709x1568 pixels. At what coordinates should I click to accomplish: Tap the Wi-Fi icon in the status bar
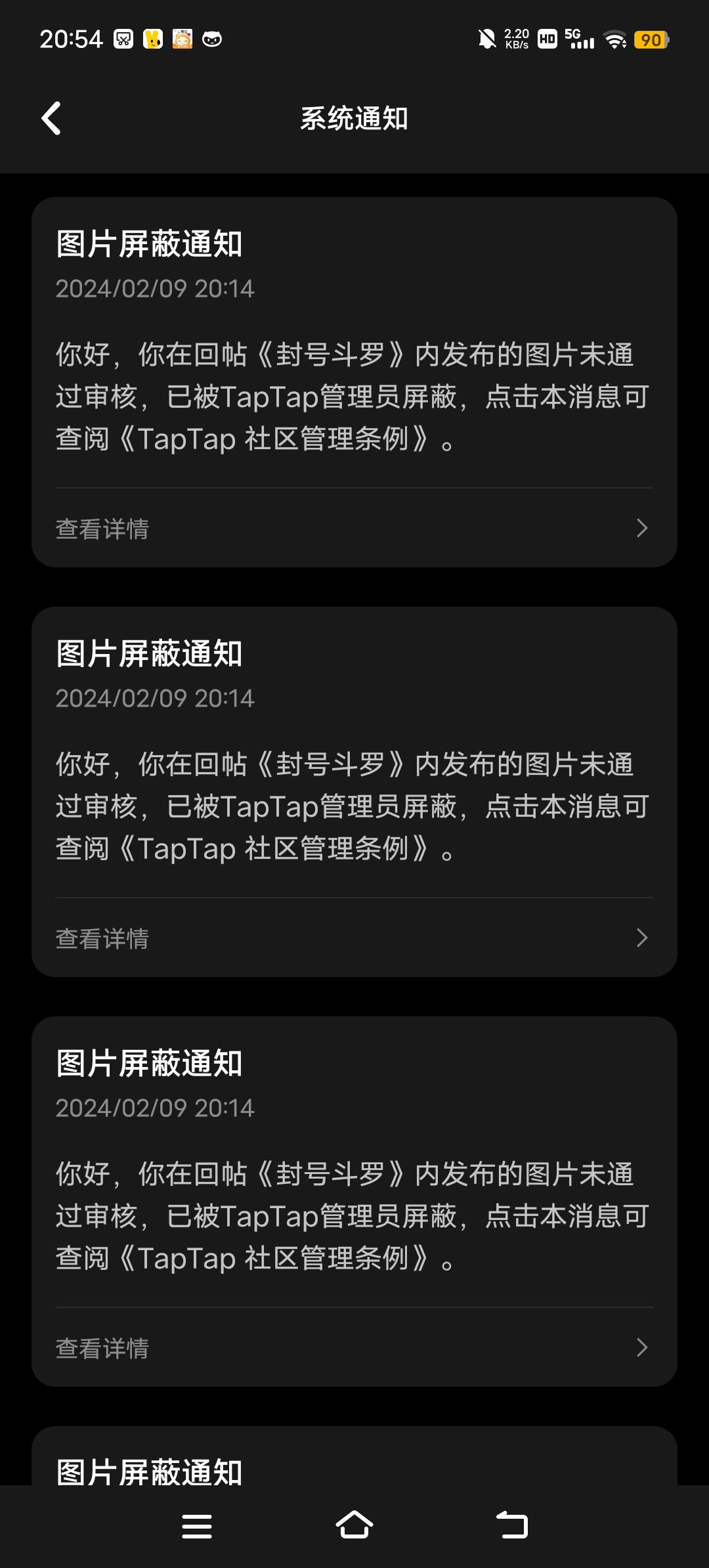pos(614,39)
